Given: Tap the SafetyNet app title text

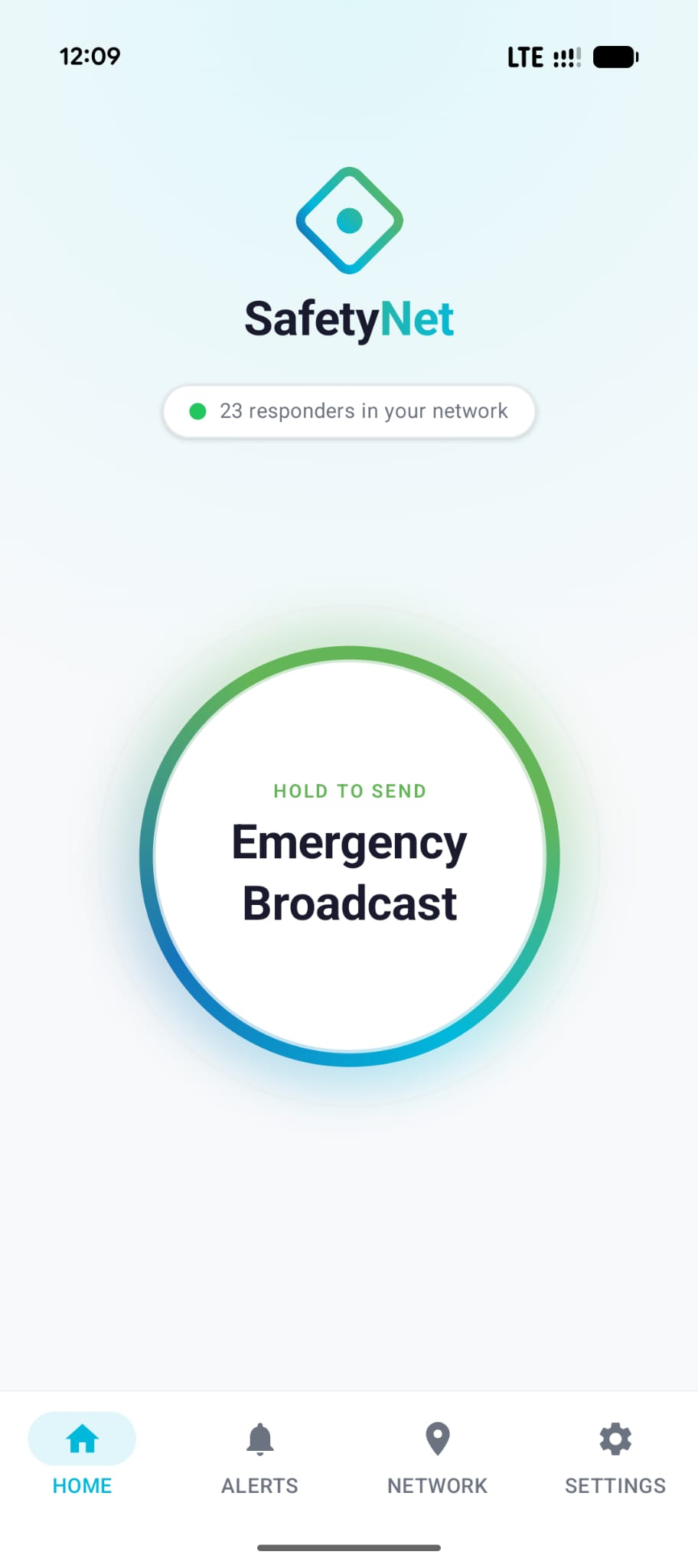Looking at the screenshot, I should [349, 318].
